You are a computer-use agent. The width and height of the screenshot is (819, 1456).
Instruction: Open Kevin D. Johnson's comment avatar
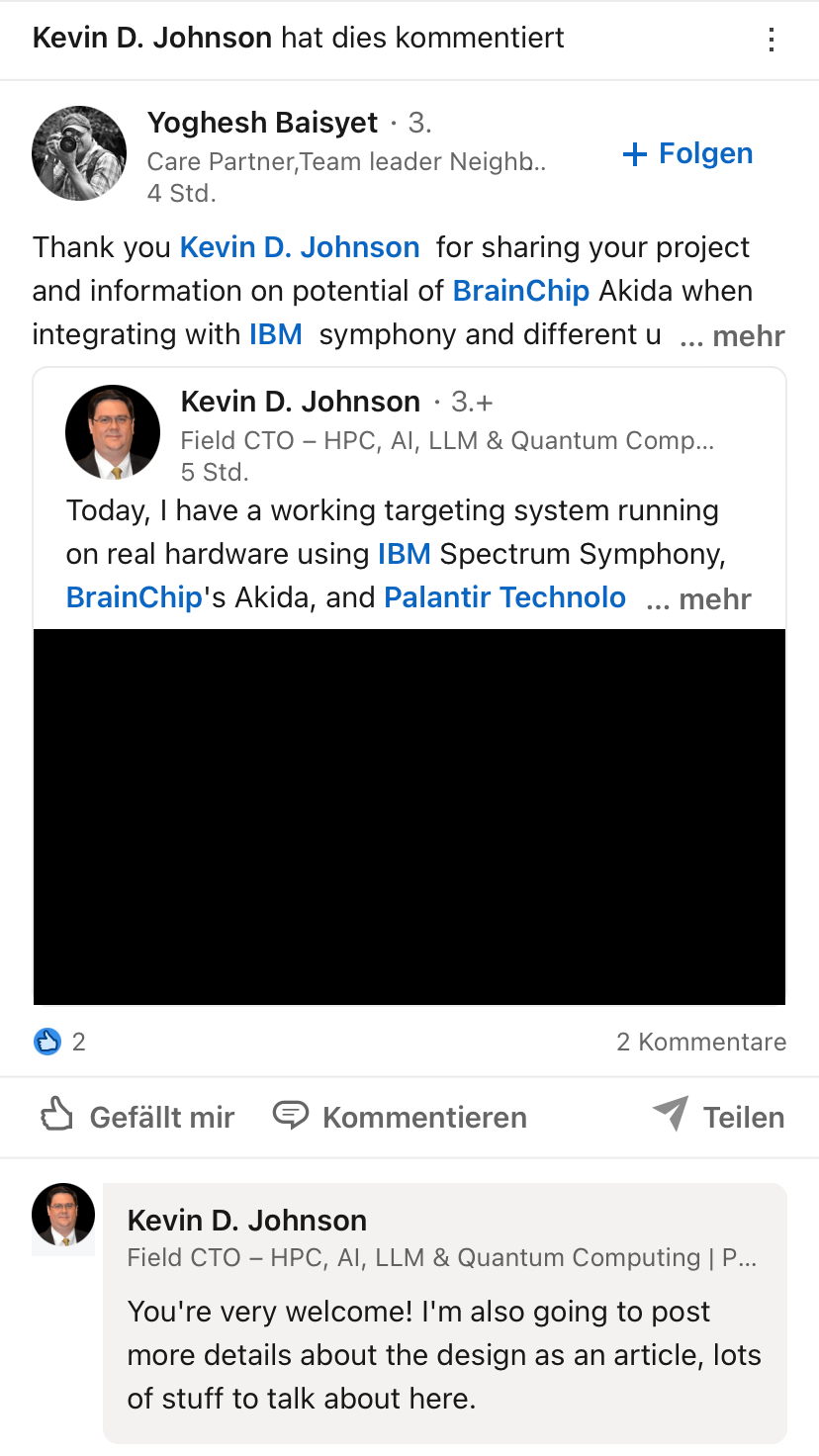coord(63,1215)
